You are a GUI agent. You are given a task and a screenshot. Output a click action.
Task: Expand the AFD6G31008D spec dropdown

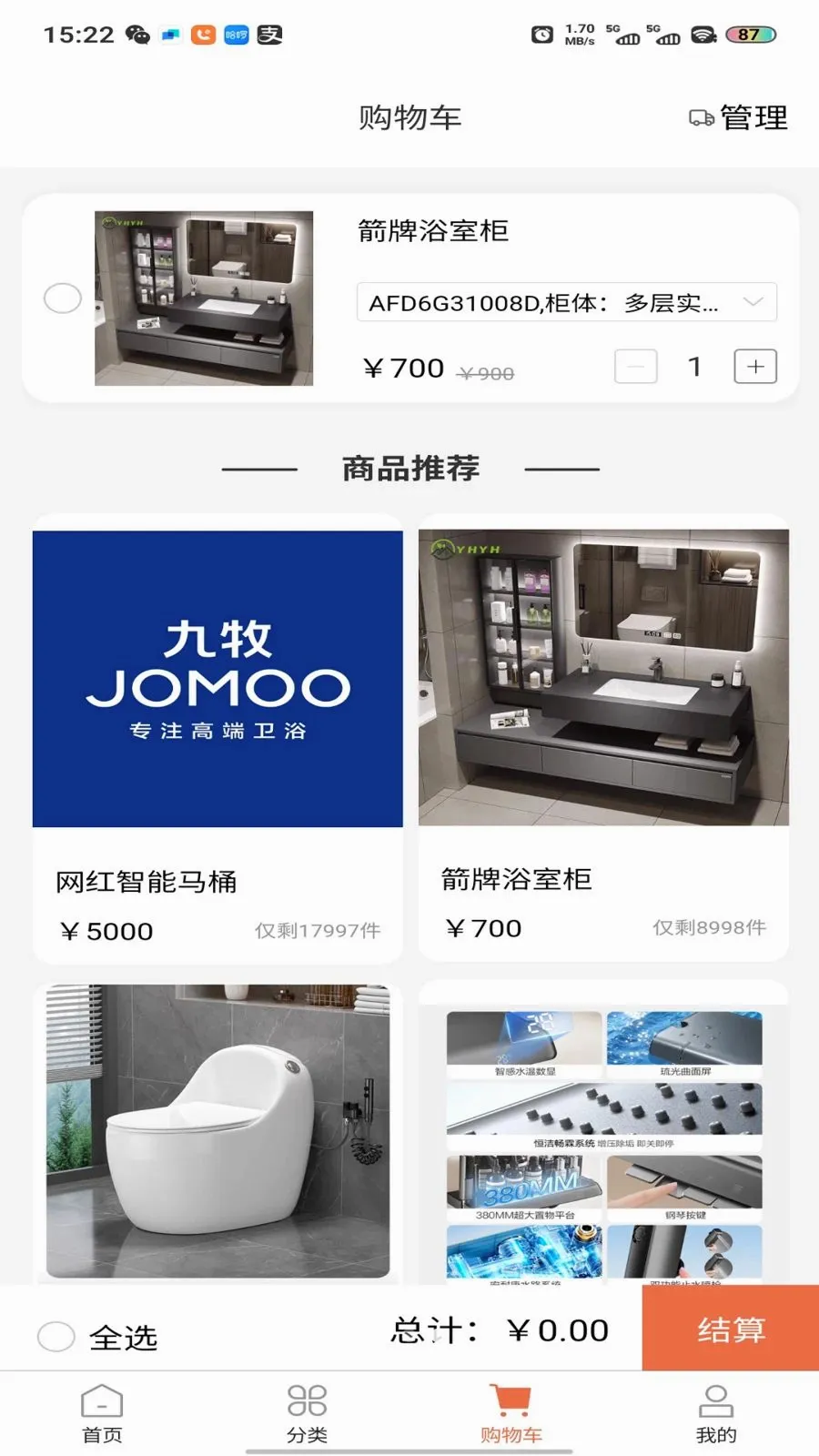566,302
